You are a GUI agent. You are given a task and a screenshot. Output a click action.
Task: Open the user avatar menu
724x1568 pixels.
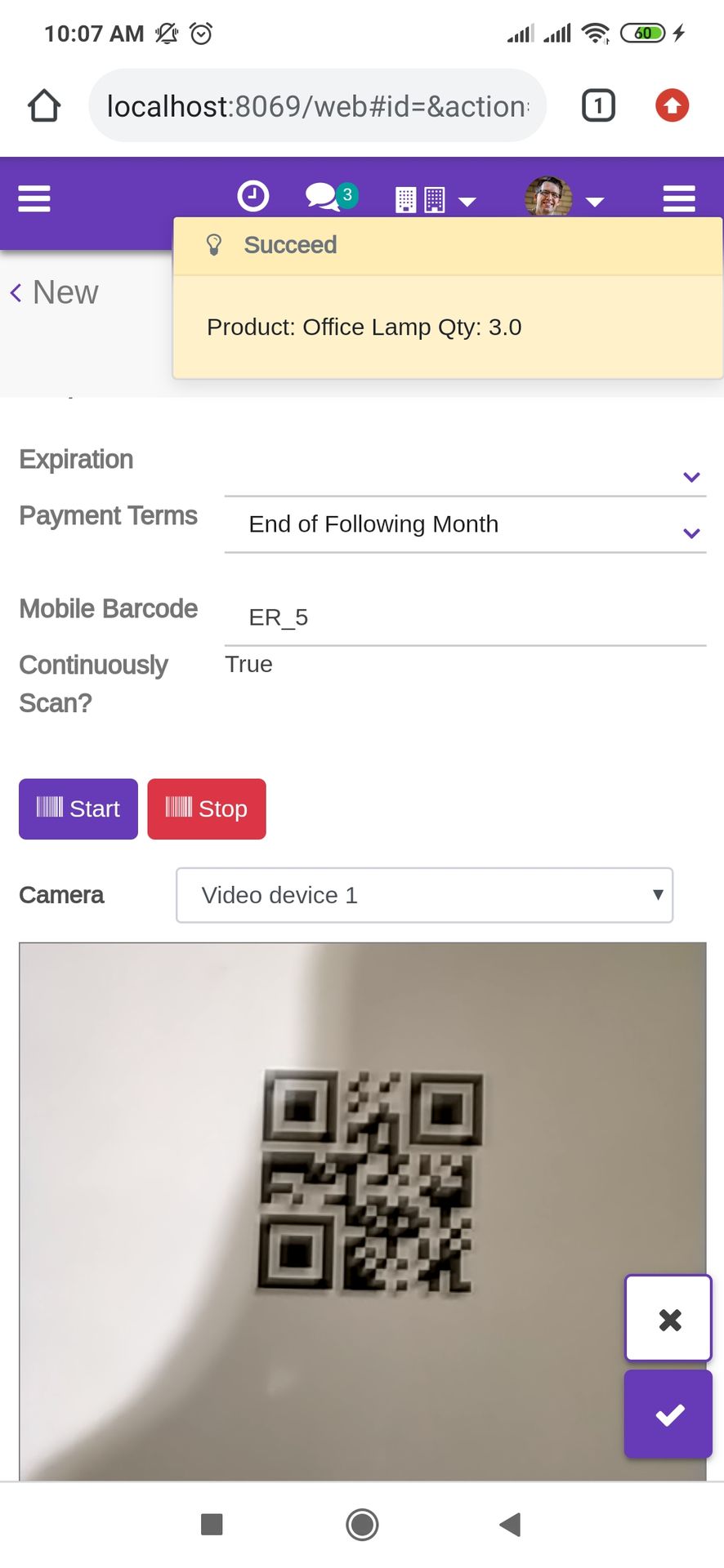[x=564, y=197]
